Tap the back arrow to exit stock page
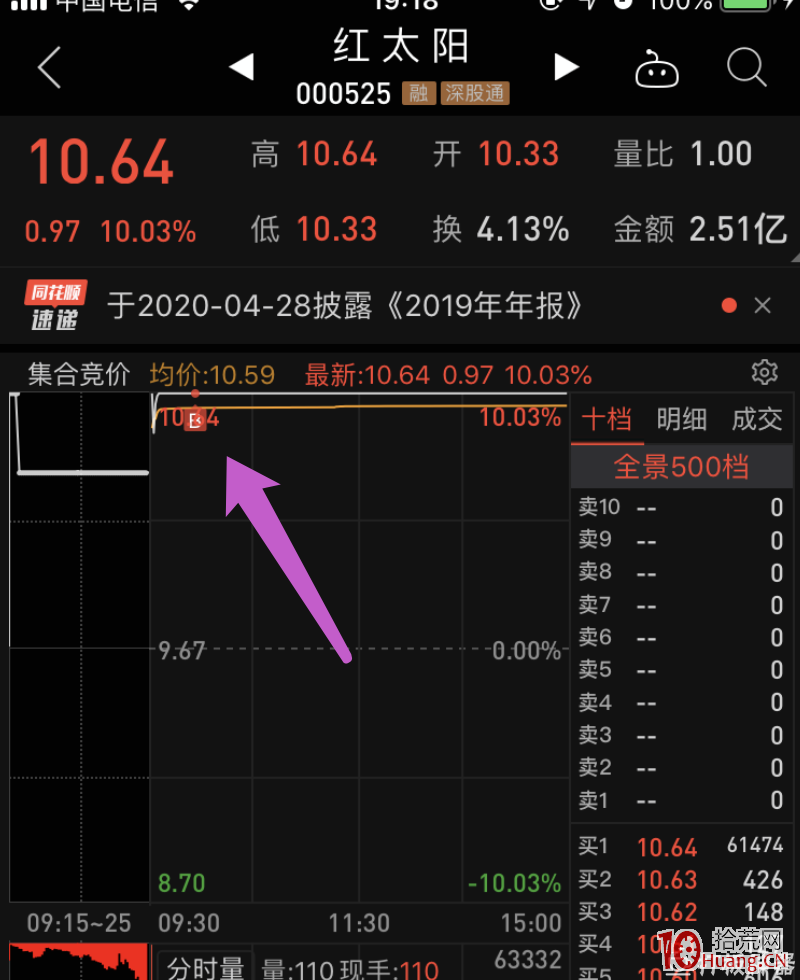The width and height of the screenshot is (800, 980). tap(48, 67)
